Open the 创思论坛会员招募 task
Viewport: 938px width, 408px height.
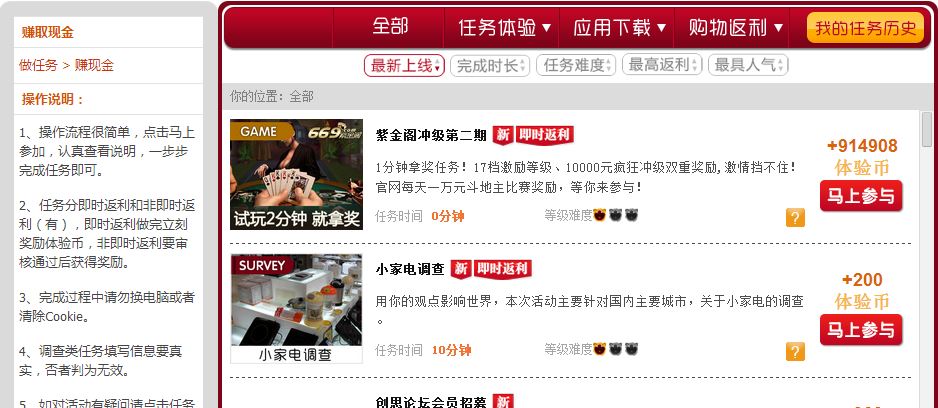click(x=431, y=402)
